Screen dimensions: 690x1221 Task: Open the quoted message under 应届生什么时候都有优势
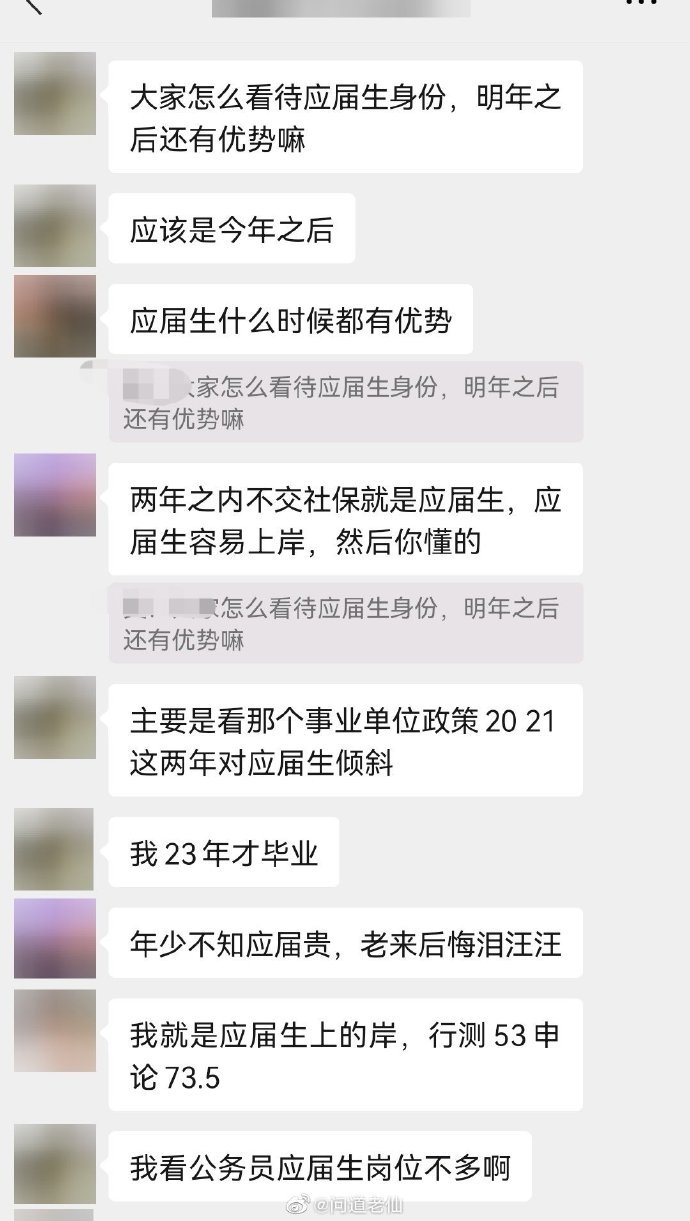[346, 402]
